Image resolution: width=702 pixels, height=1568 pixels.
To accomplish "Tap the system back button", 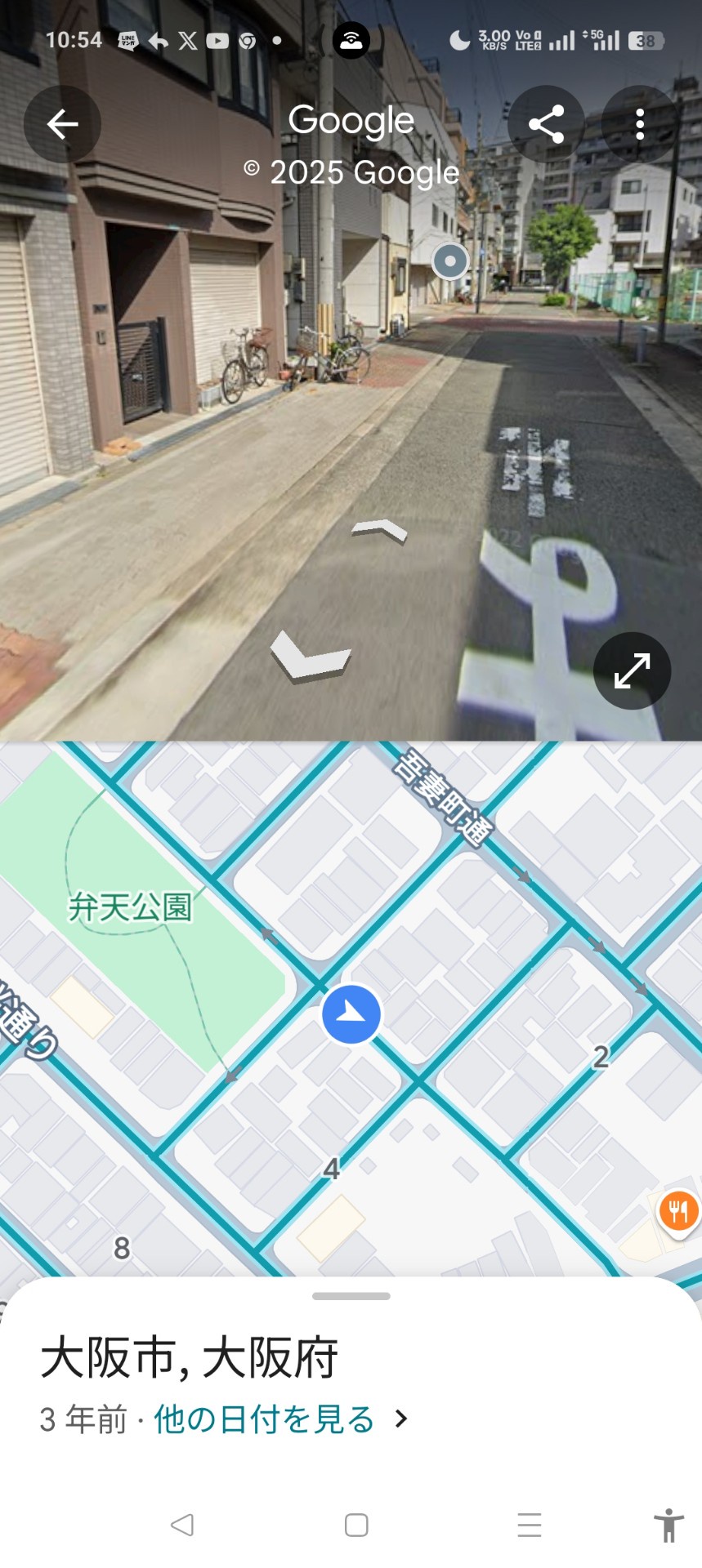I will tap(182, 1525).
